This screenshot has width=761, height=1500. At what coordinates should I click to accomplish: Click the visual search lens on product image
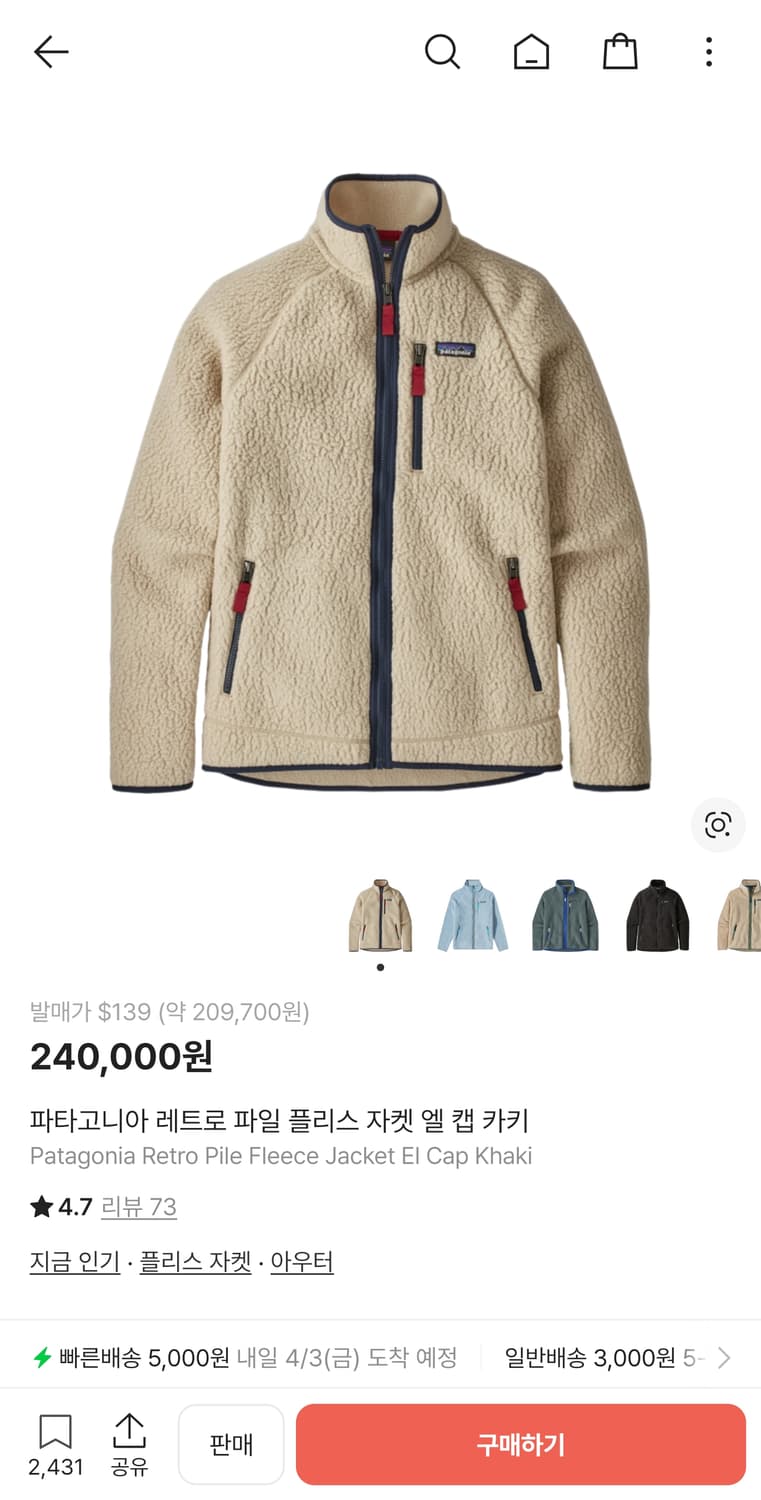point(718,825)
